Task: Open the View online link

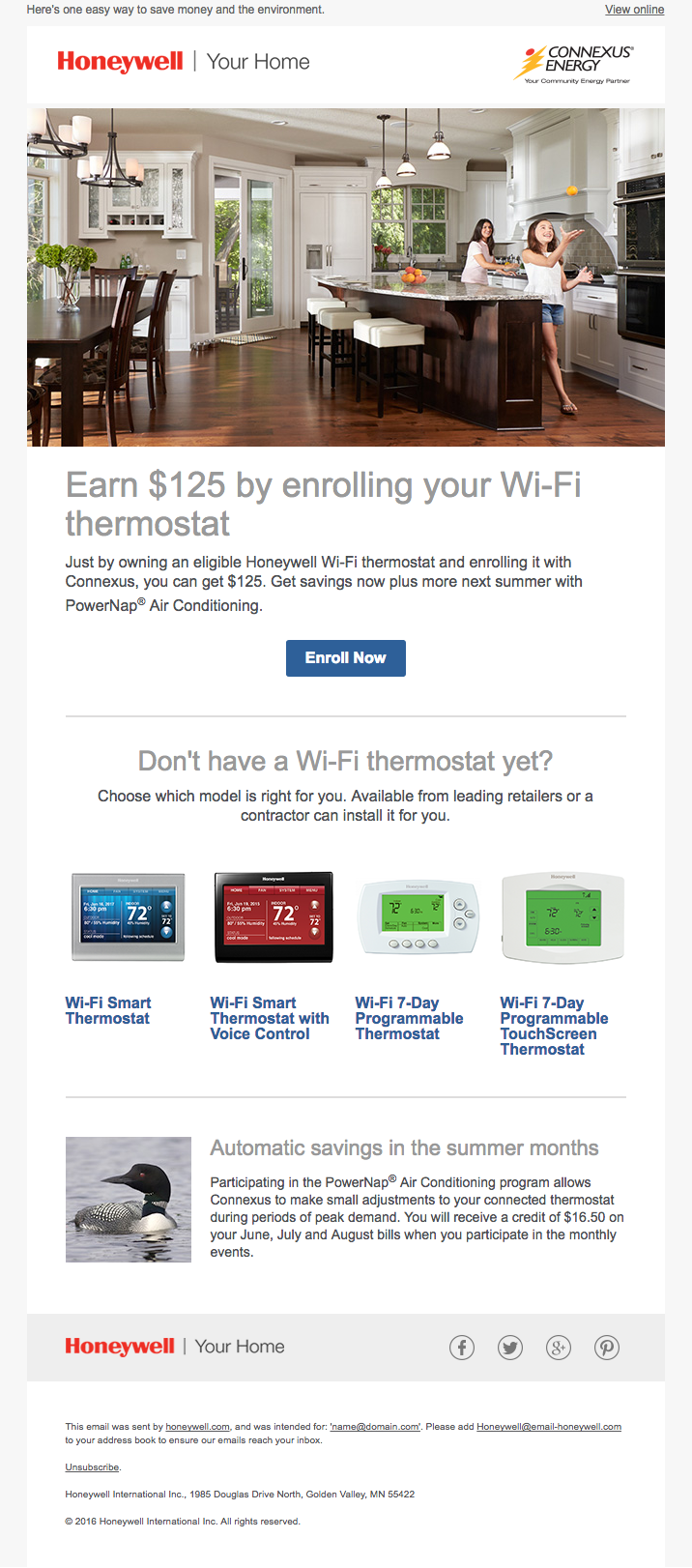Action: click(634, 10)
